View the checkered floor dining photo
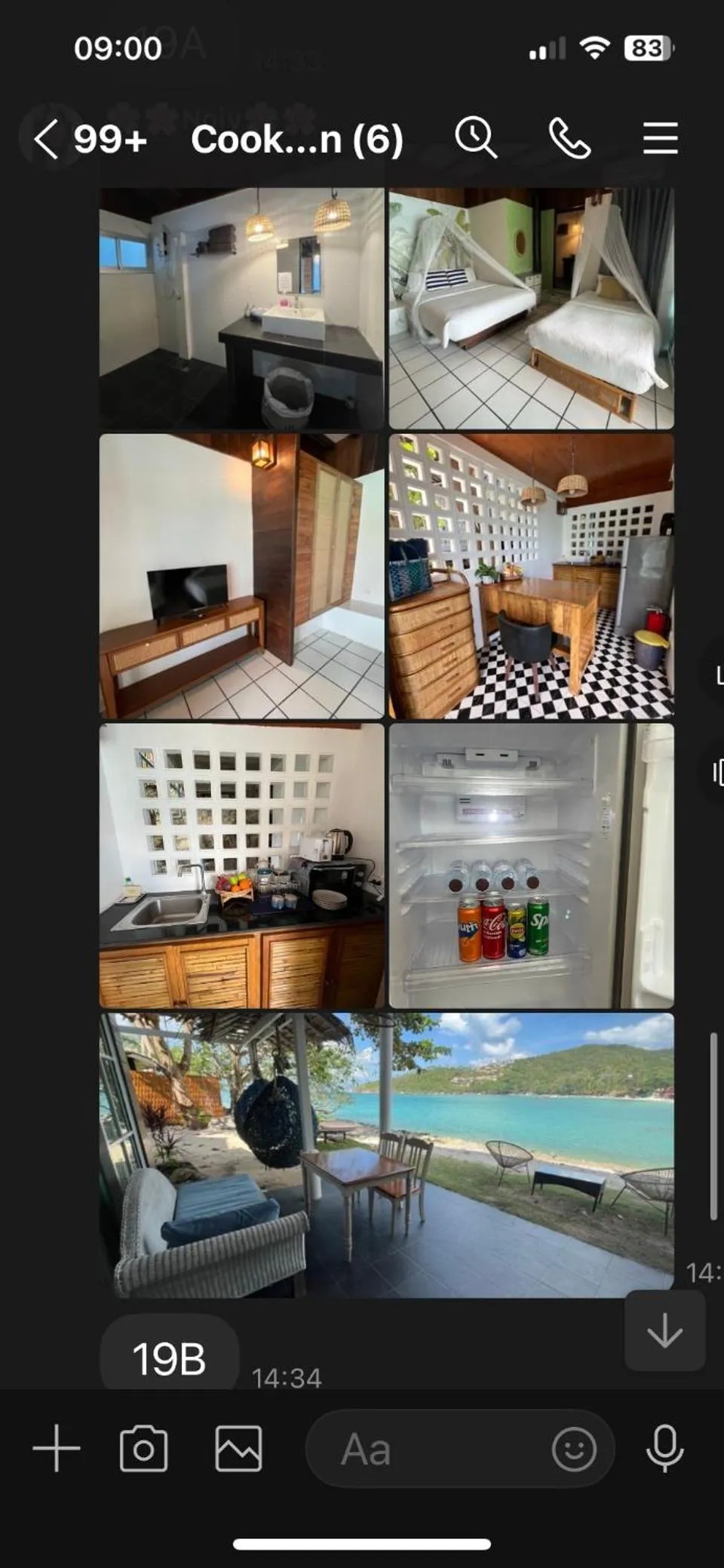 [x=531, y=576]
